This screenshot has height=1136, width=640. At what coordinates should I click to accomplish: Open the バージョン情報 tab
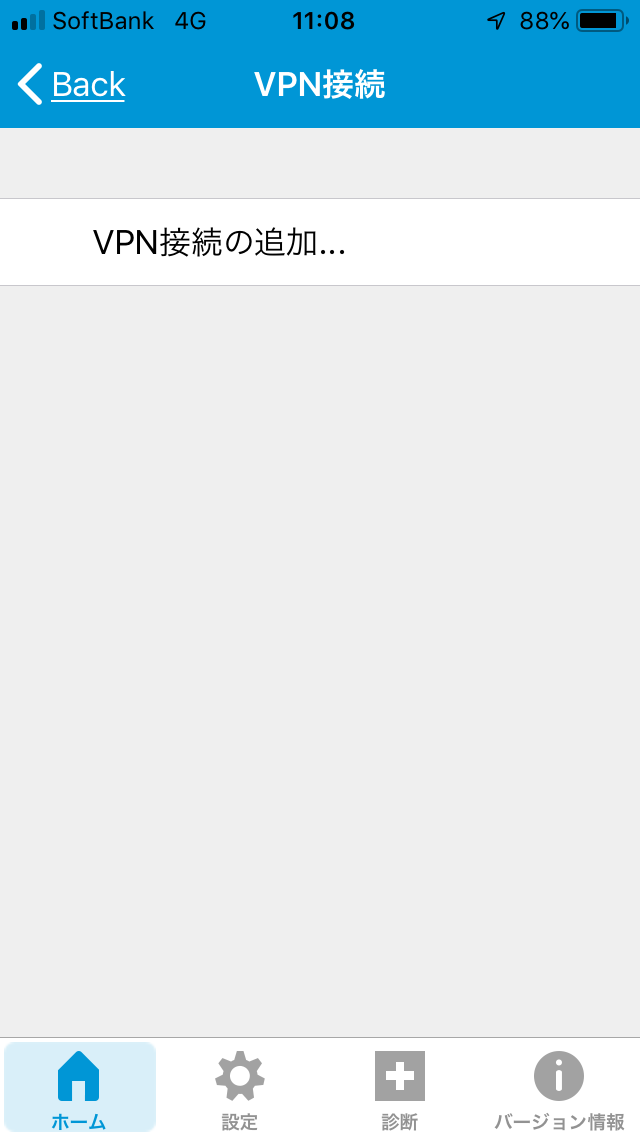pyautogui.click(x=559, y=1087)
